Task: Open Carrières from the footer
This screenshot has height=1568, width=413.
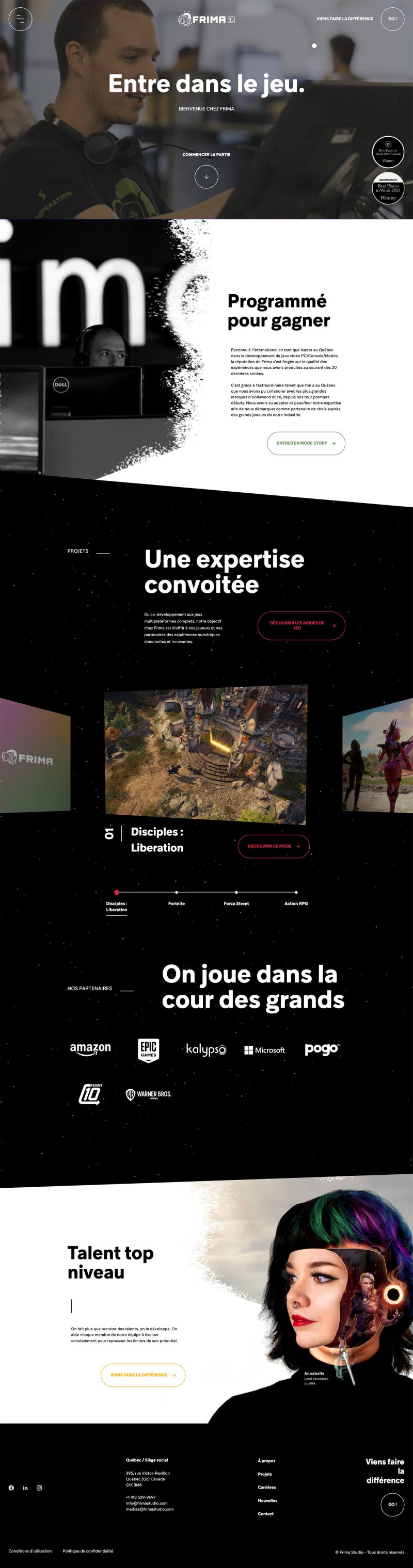Action: (267, 1487)
